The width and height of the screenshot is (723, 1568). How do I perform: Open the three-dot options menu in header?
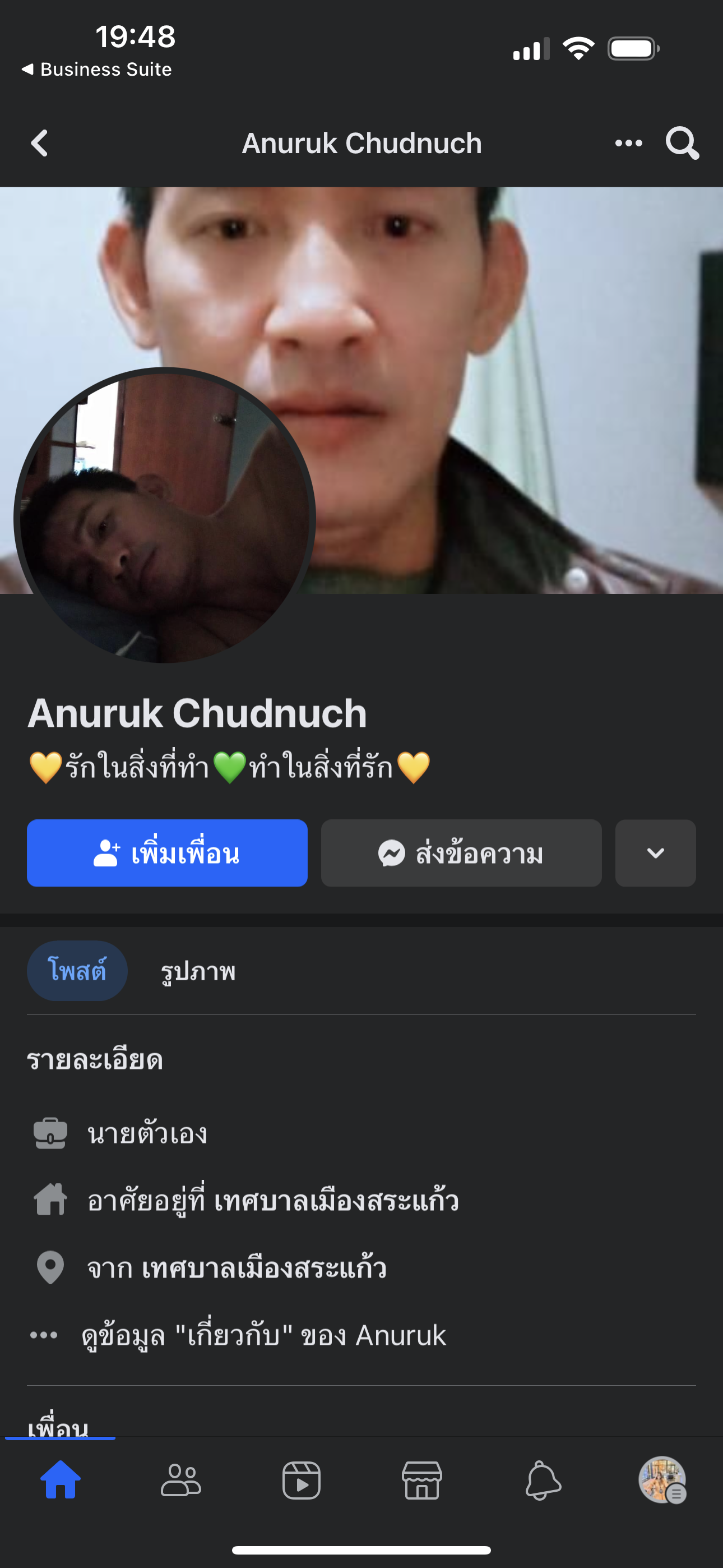coord(628,144)
